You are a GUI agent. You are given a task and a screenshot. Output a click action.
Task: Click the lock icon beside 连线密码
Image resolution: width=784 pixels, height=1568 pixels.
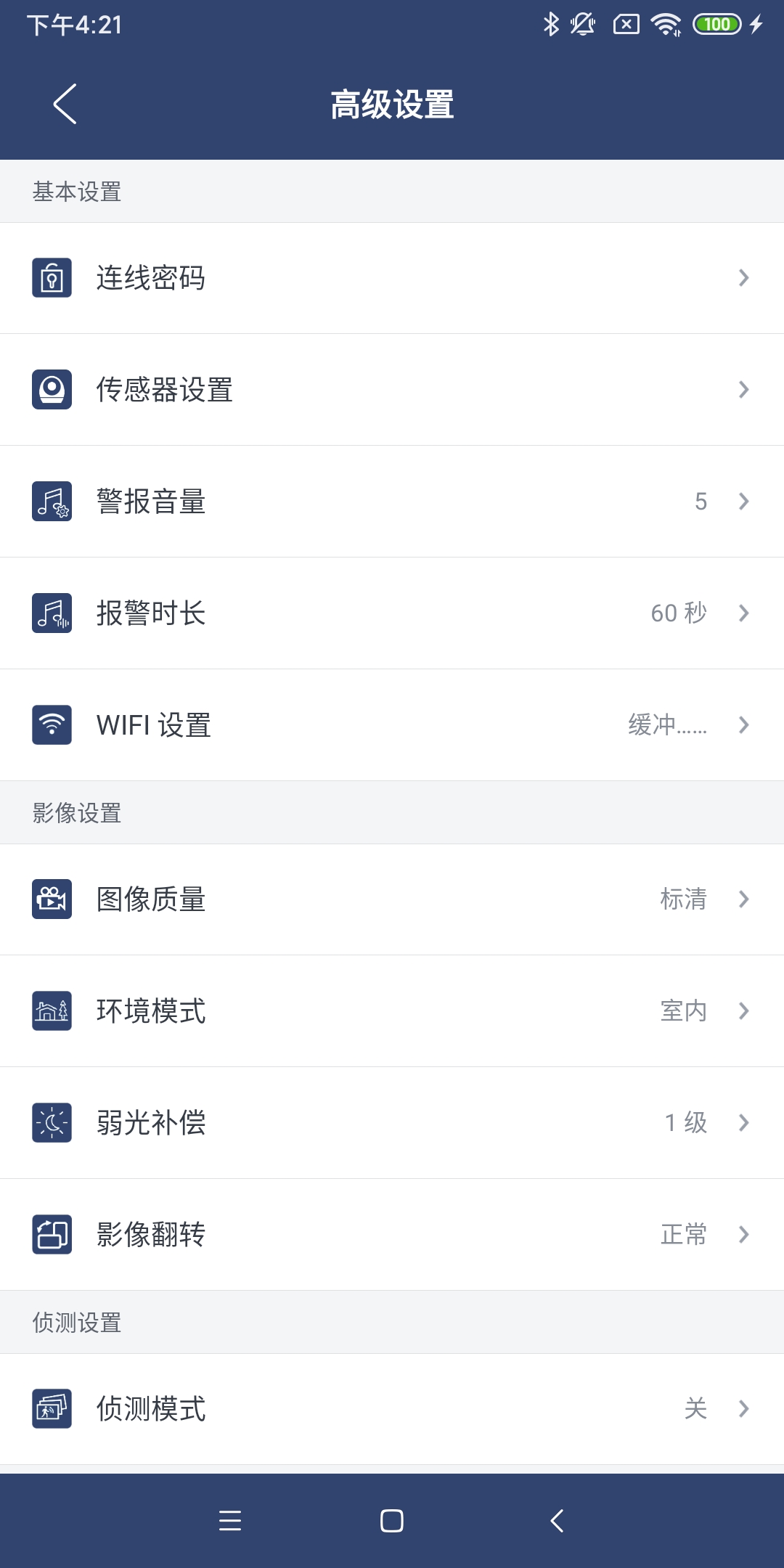(x=51, y=278)
